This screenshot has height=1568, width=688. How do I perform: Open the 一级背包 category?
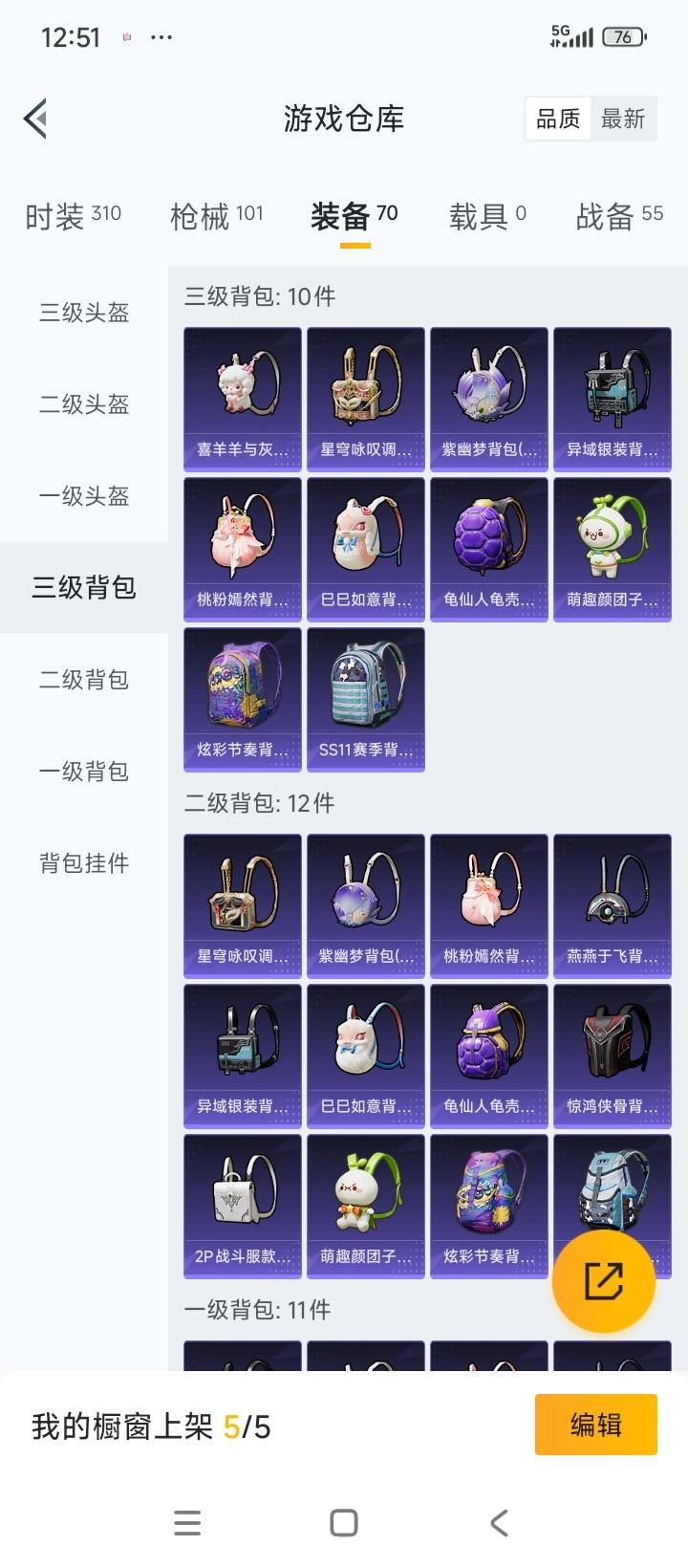pyautogui.click(x=84, y=772)
